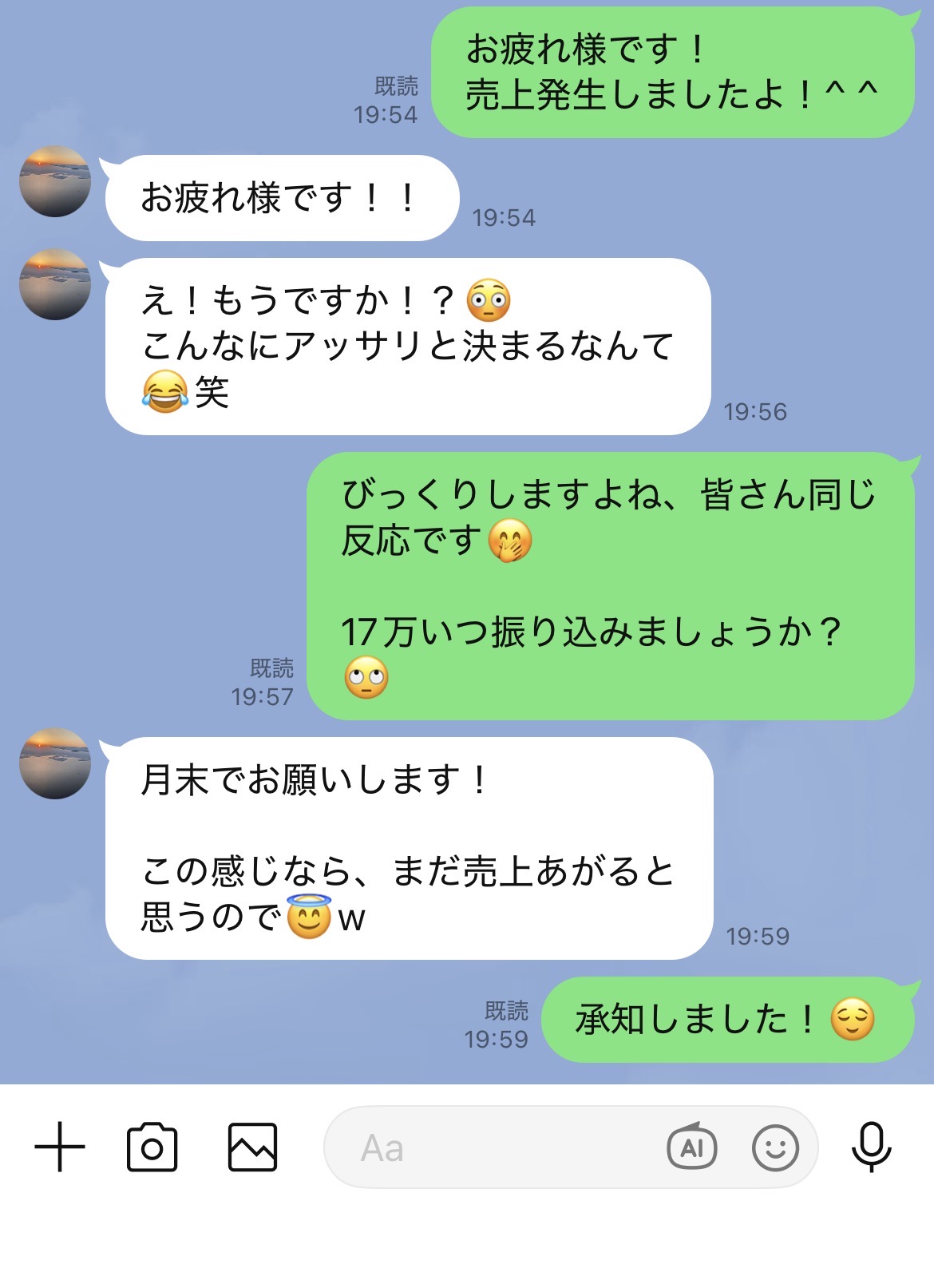The image size is (934, 1288).
Task: Start a voice message with the microphone
Action: [871, 1147]
